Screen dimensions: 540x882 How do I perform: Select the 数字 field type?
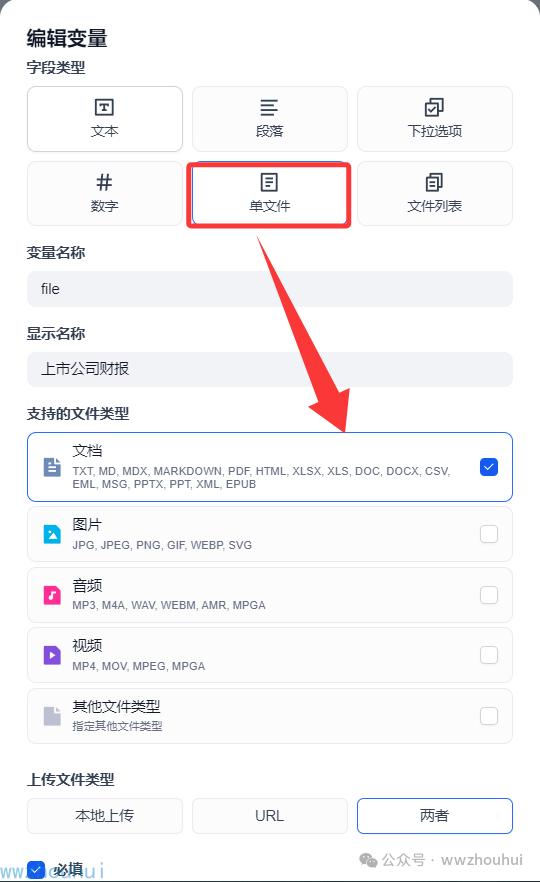pos(105,194)
